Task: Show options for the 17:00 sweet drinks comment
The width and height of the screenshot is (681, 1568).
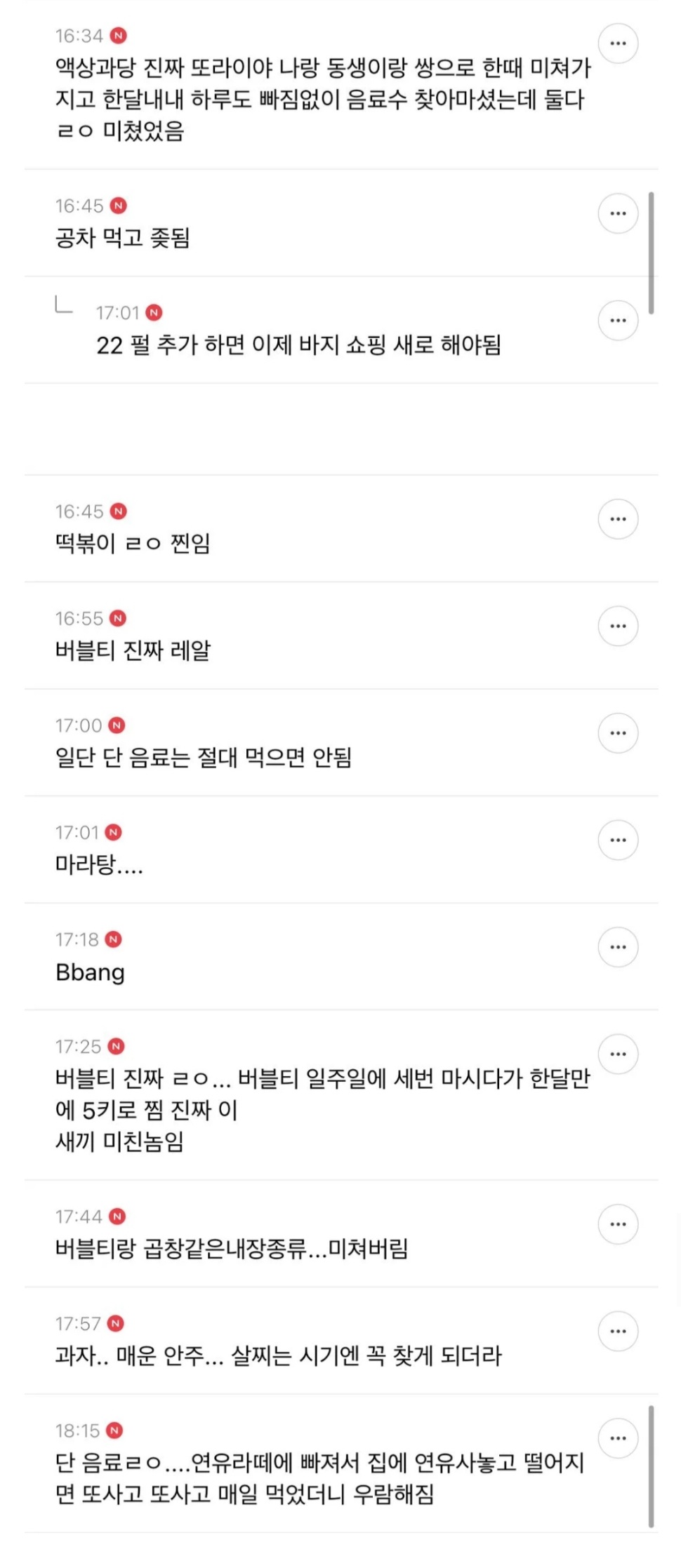Action: 618,733
